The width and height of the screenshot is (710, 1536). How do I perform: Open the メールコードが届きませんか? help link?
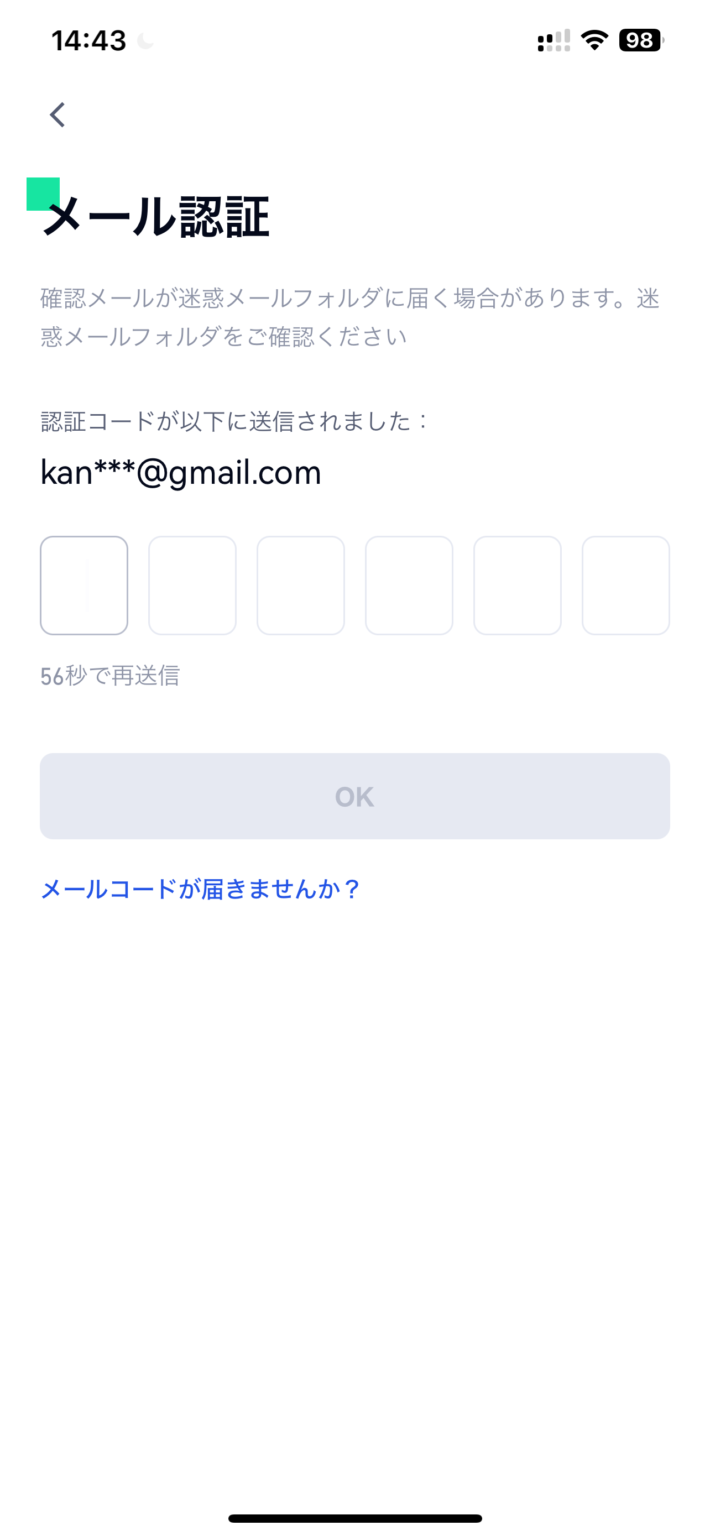tap(200, 889)
